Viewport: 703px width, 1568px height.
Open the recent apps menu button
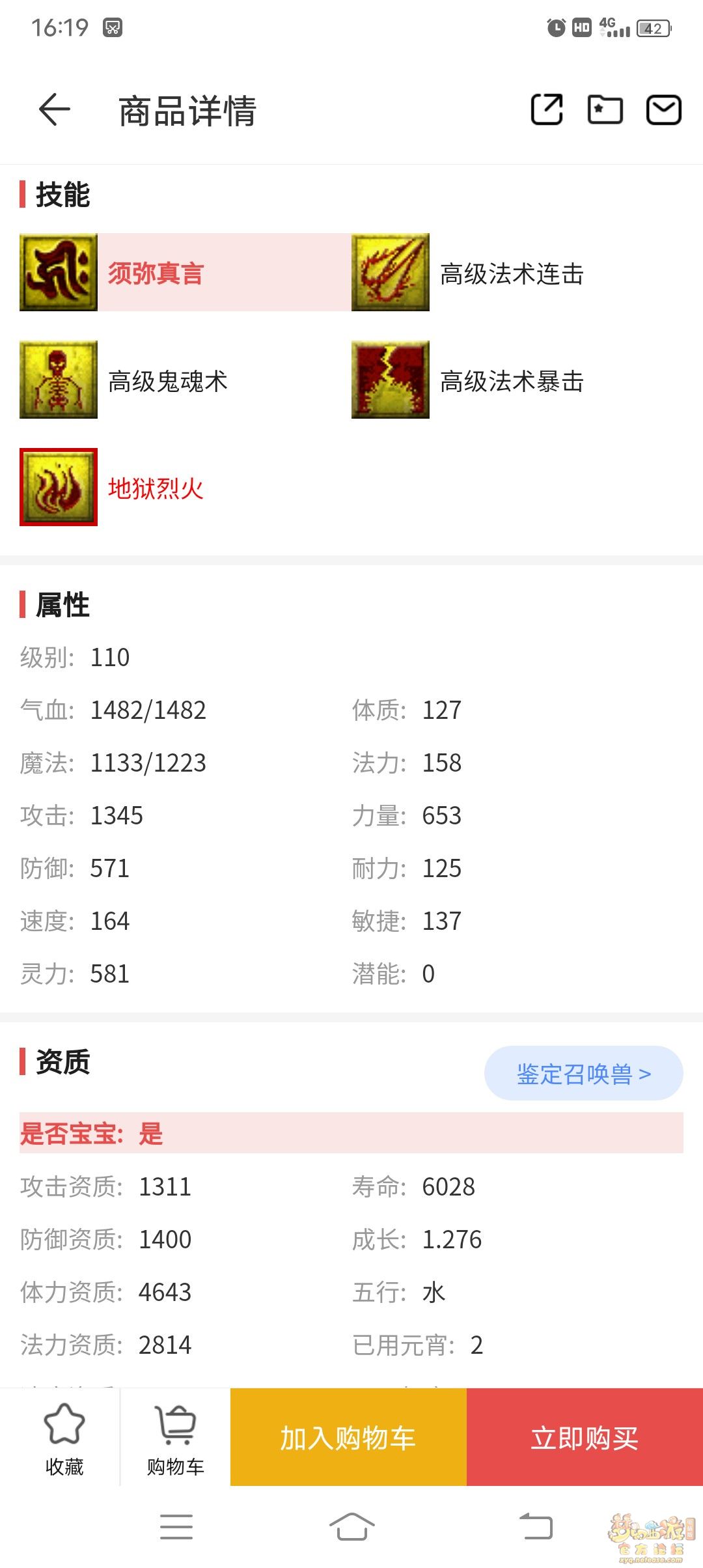[176, 1526]
